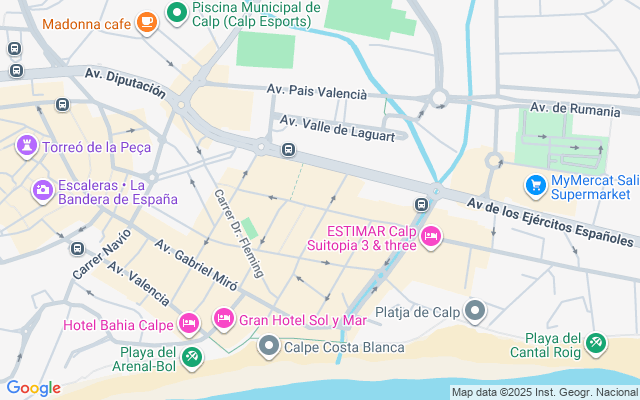
Task: Select Playa del Cantal Roig beach pin
Action: [x=596, y=343]
